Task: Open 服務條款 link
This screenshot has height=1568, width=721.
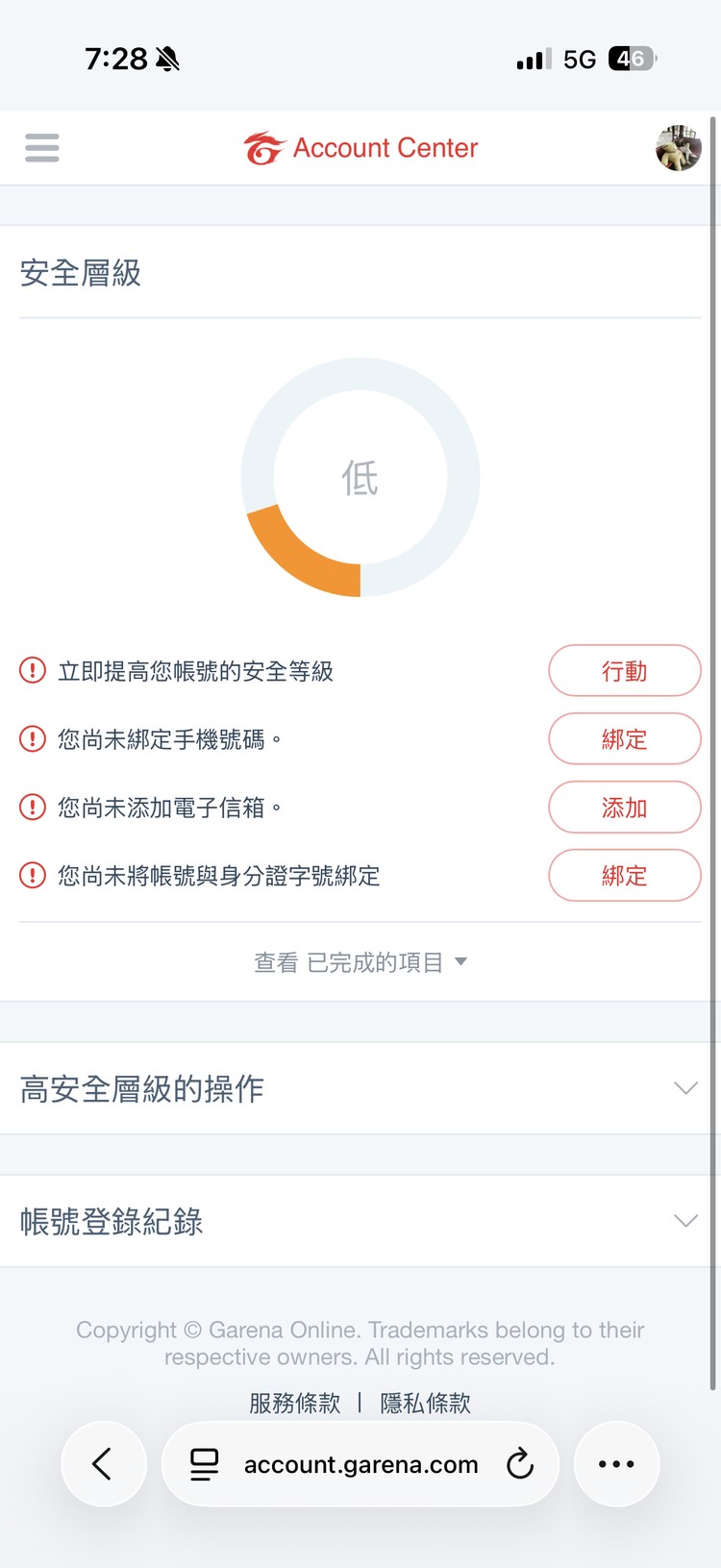Action: coord(293,1403)
